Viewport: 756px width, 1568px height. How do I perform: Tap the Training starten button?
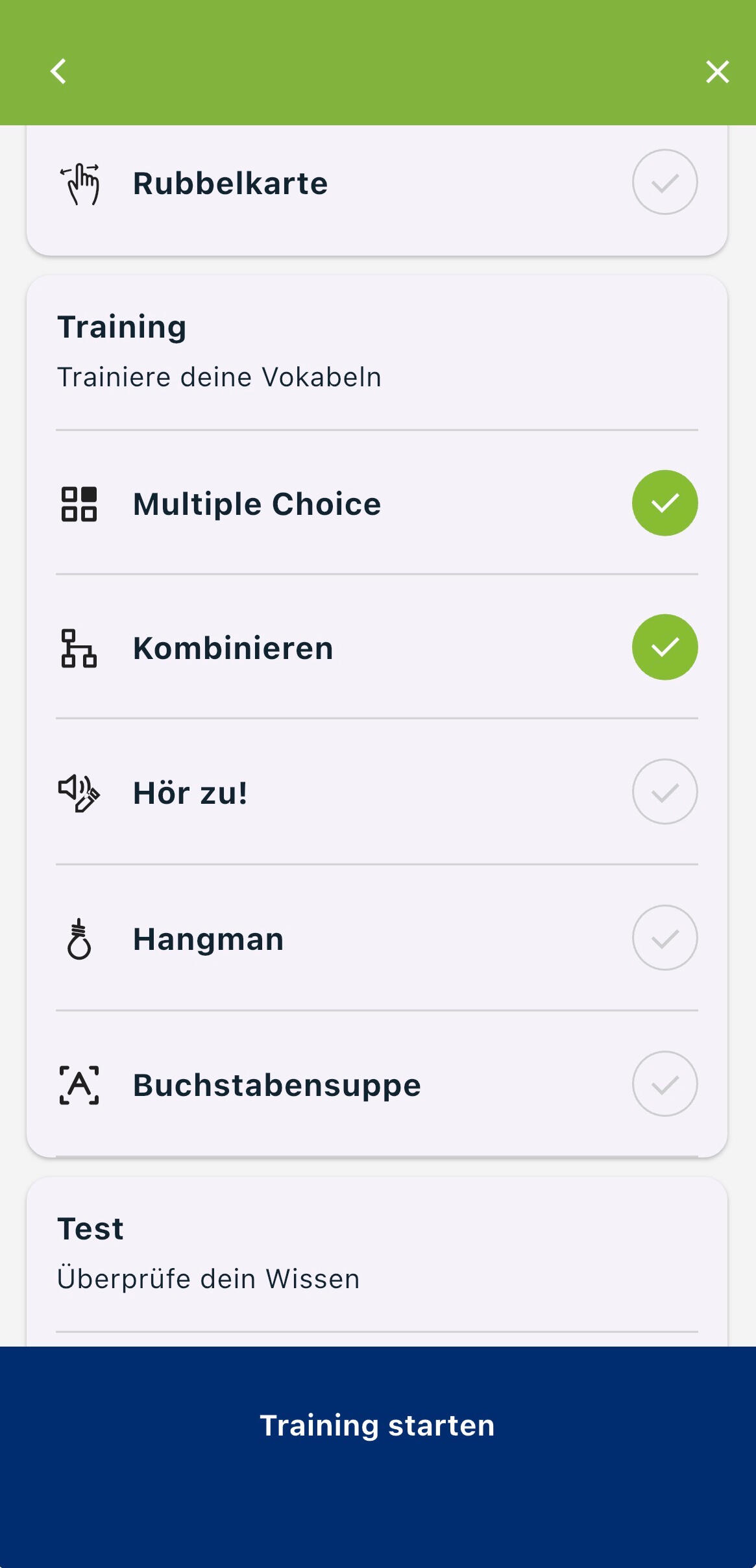point(378,1426)
